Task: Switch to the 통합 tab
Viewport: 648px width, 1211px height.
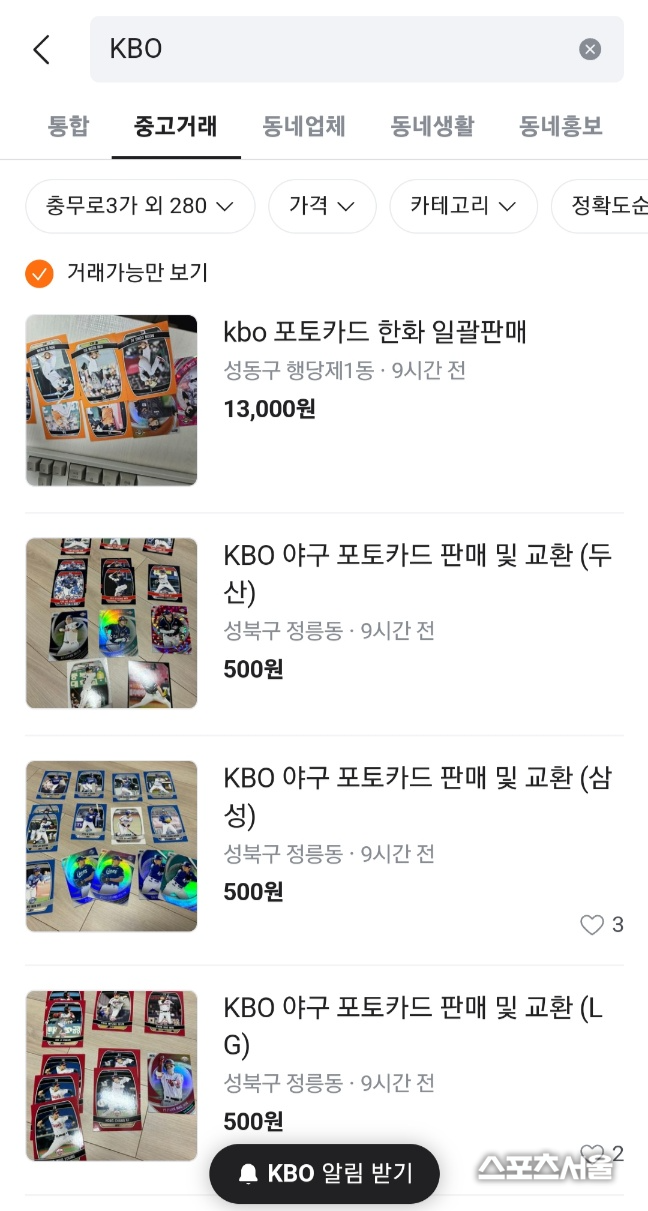Action: pos(68,127)
